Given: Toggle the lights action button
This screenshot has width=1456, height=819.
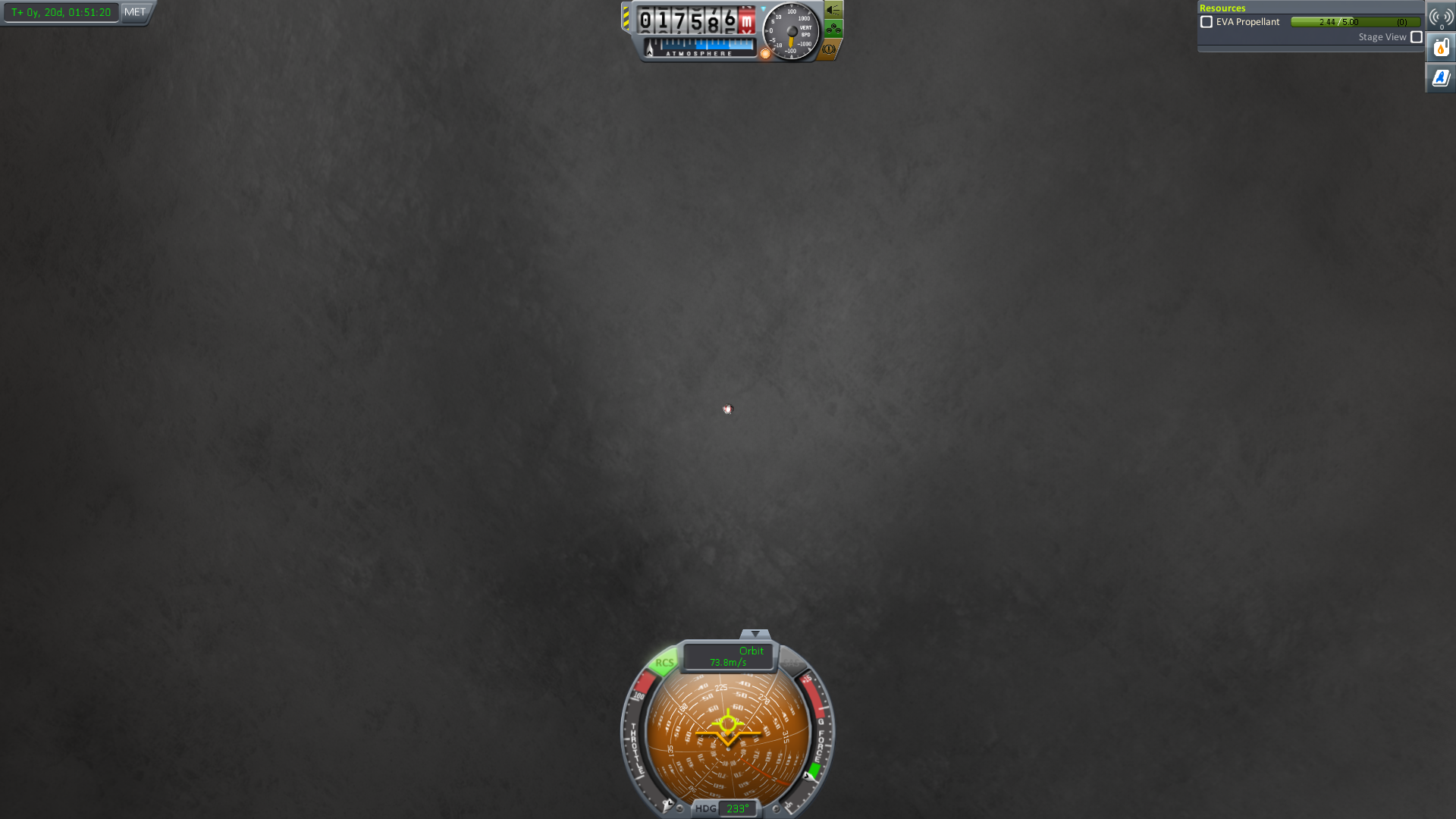Looking at the screenshot, I should tap(833, 11).
